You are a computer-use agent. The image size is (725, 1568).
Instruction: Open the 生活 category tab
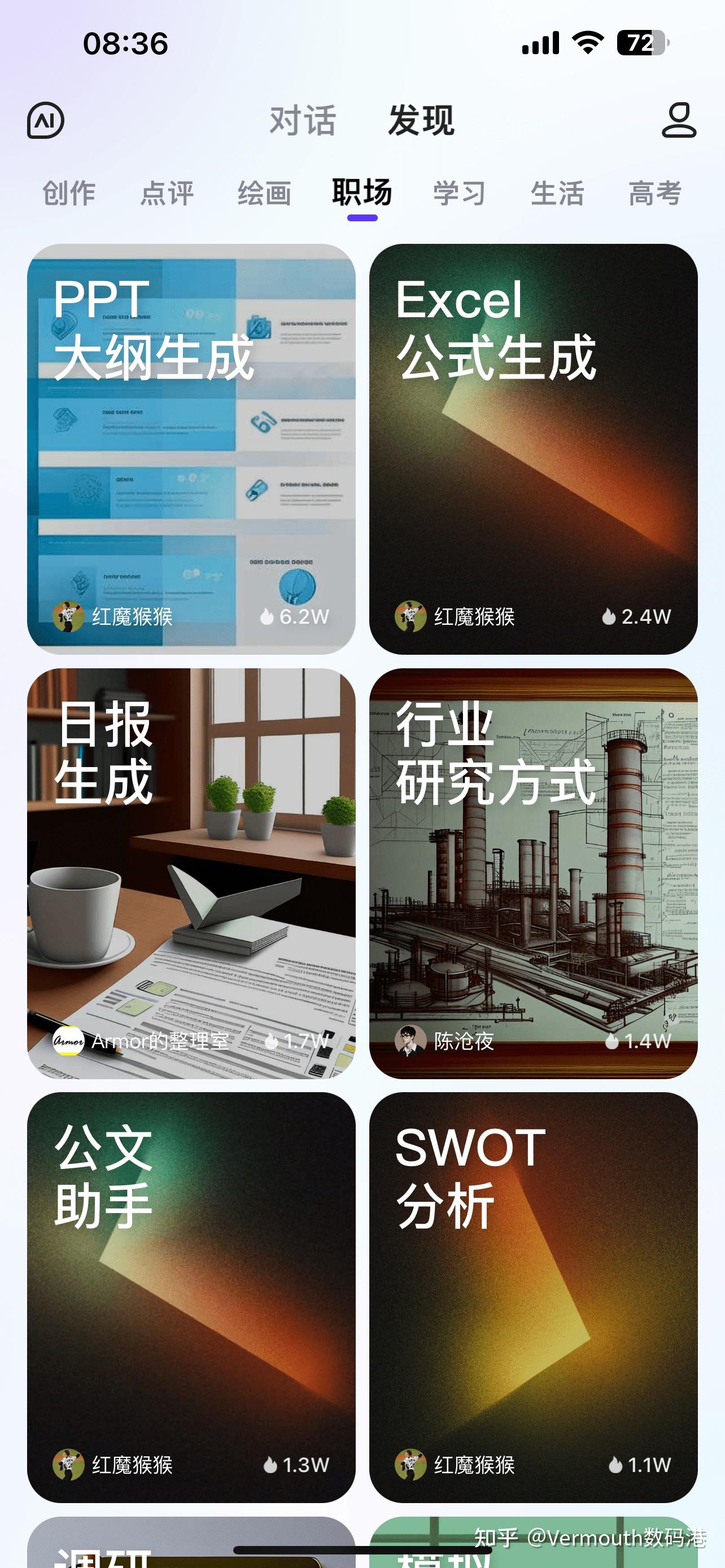click(557, 193)
